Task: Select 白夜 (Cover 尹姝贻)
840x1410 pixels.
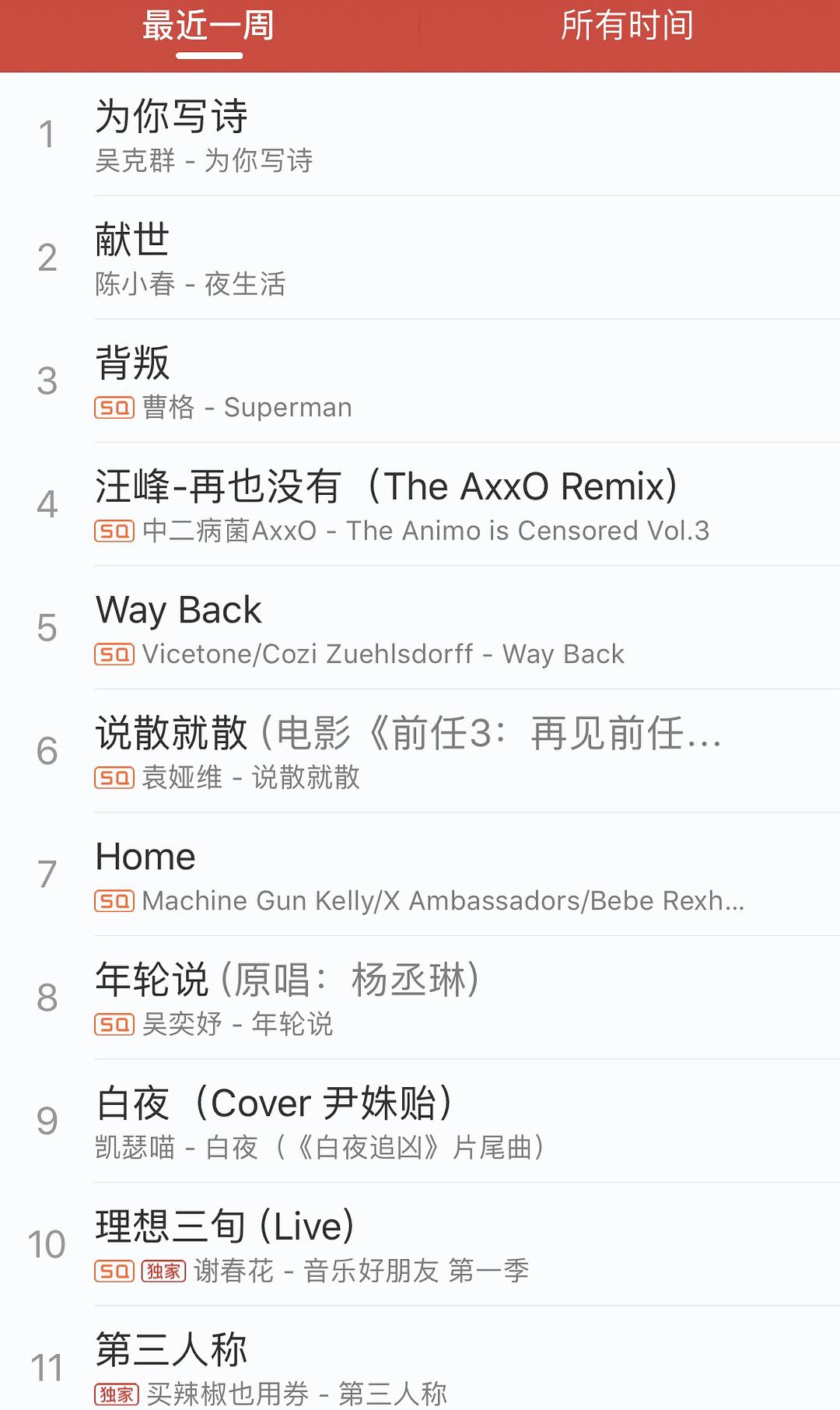Action: click(x=420, y=1121)
